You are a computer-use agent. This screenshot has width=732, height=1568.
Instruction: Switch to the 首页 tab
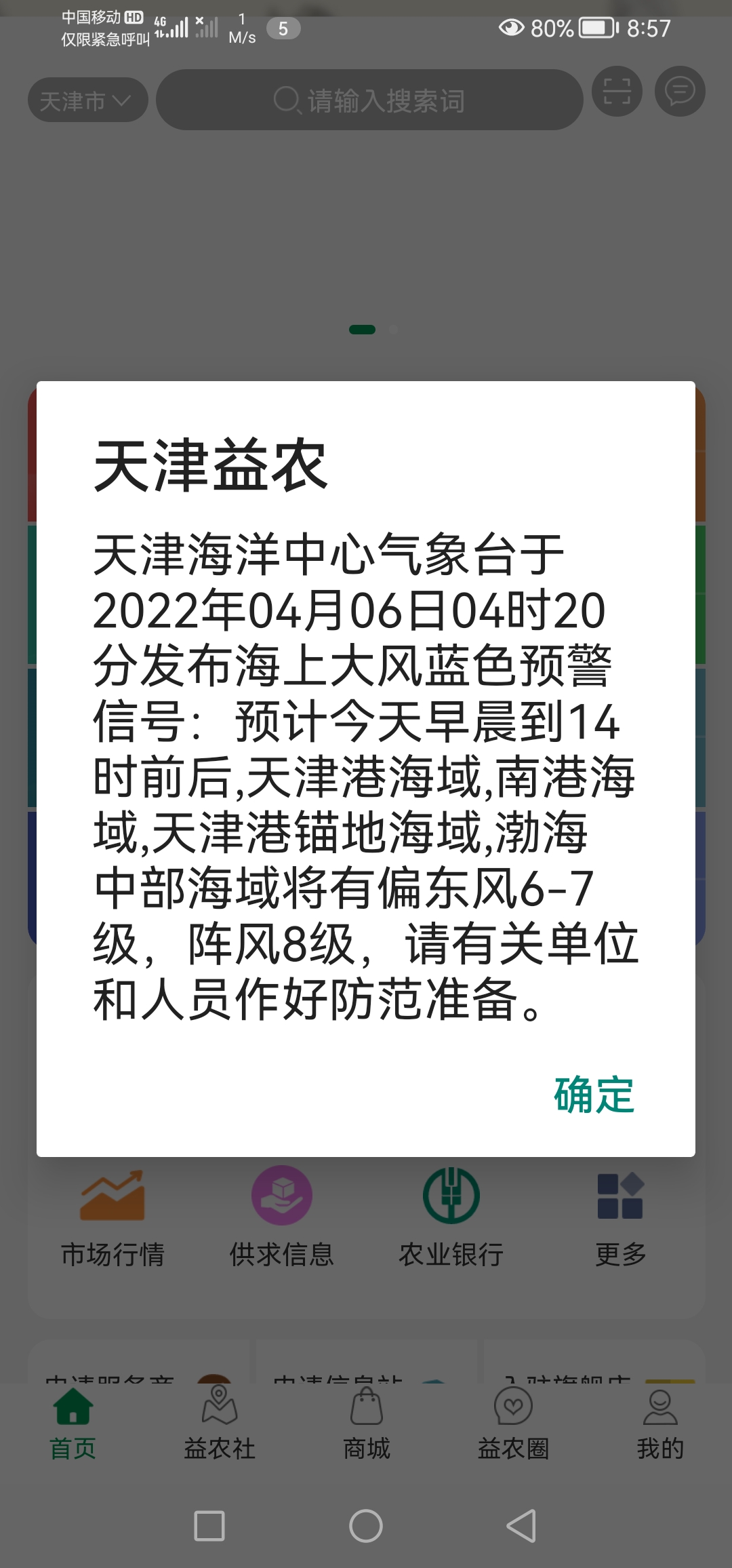tap(73, 1424)
